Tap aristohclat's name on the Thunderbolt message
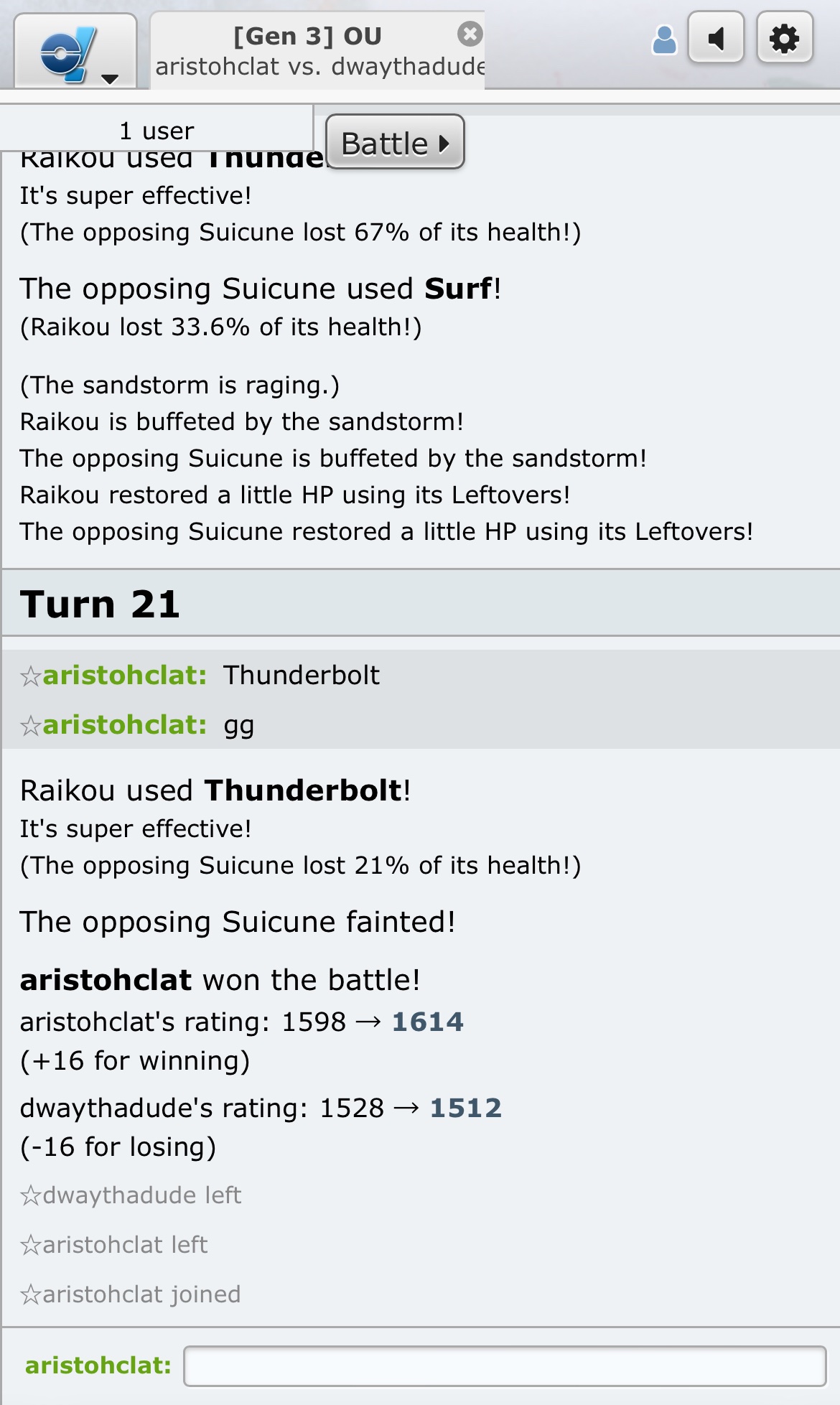The image size is (840, 1405). point(125,675)
